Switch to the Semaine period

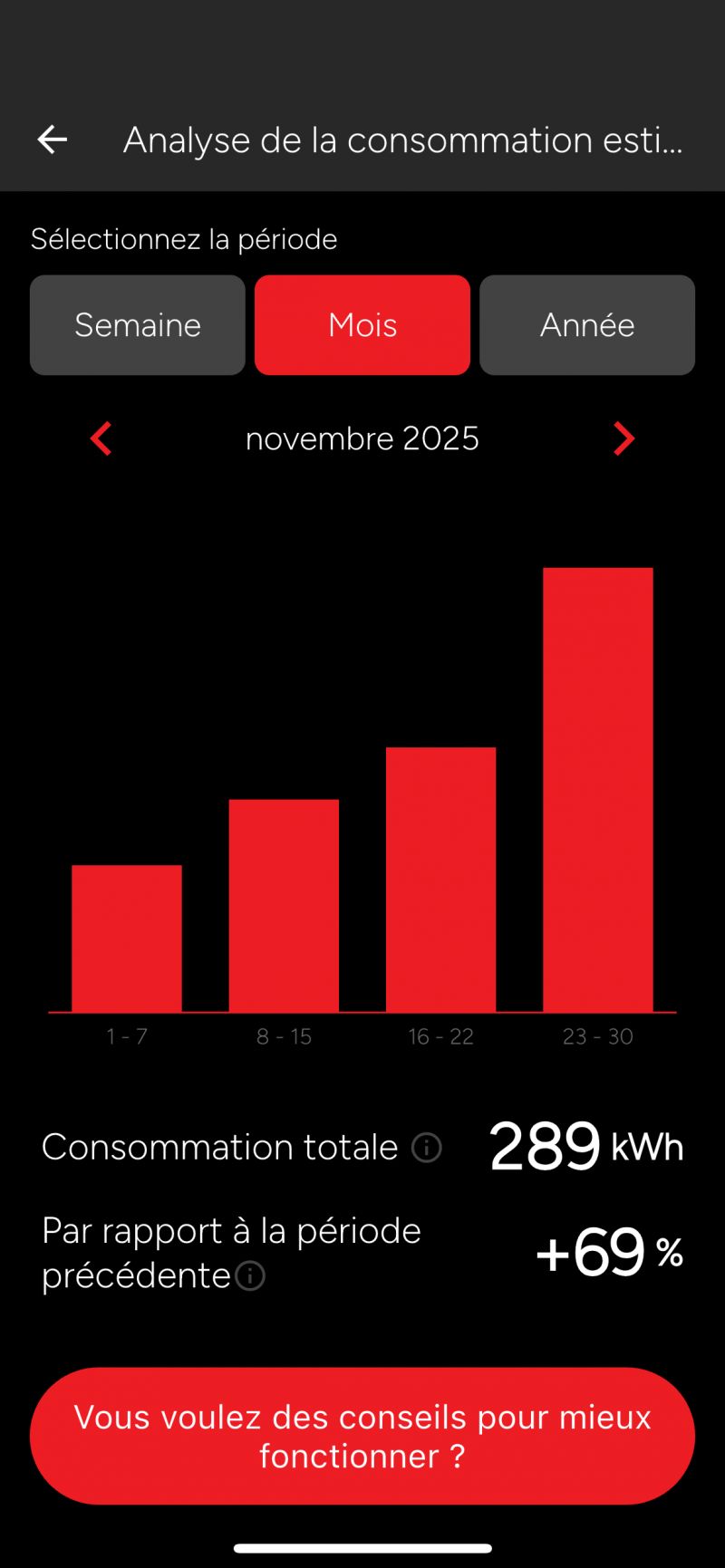(138, 325)
